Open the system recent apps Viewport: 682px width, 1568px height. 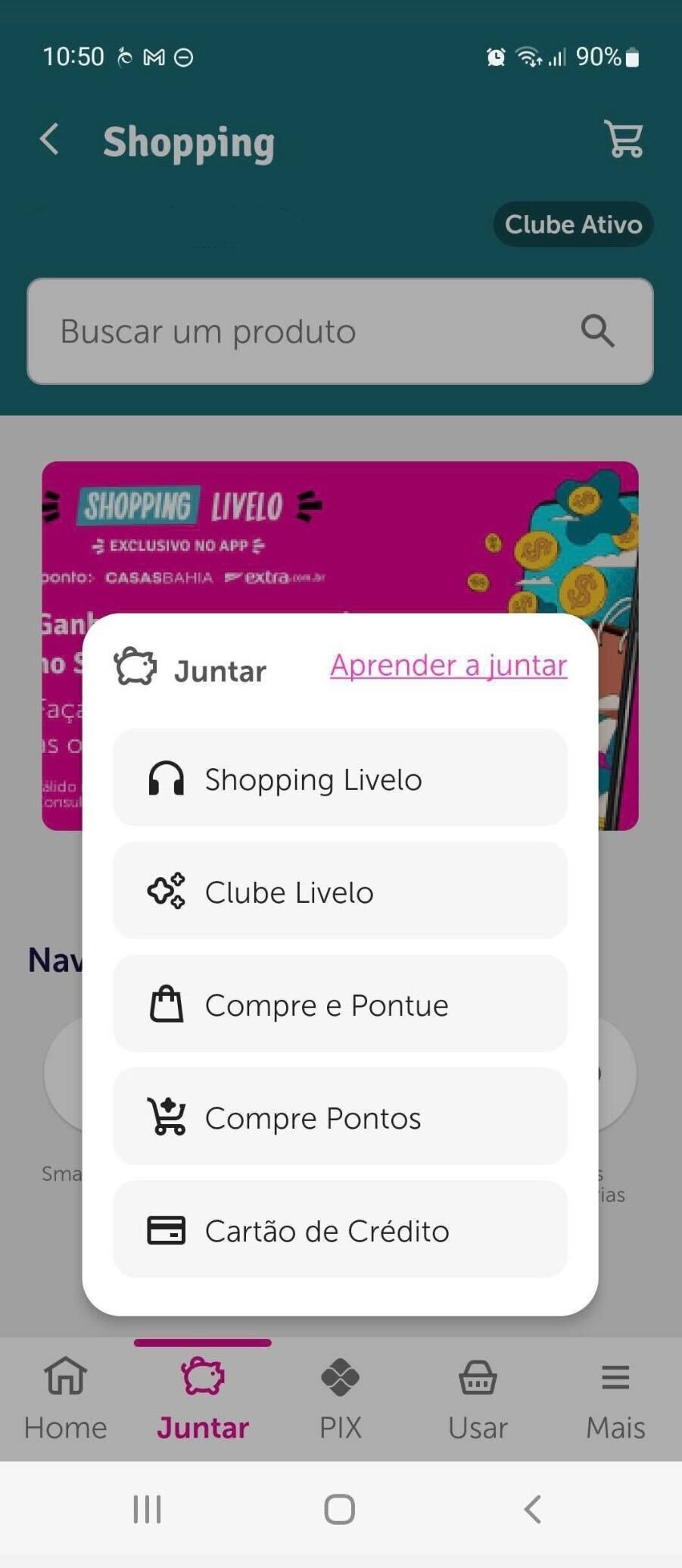point(148,1509)
